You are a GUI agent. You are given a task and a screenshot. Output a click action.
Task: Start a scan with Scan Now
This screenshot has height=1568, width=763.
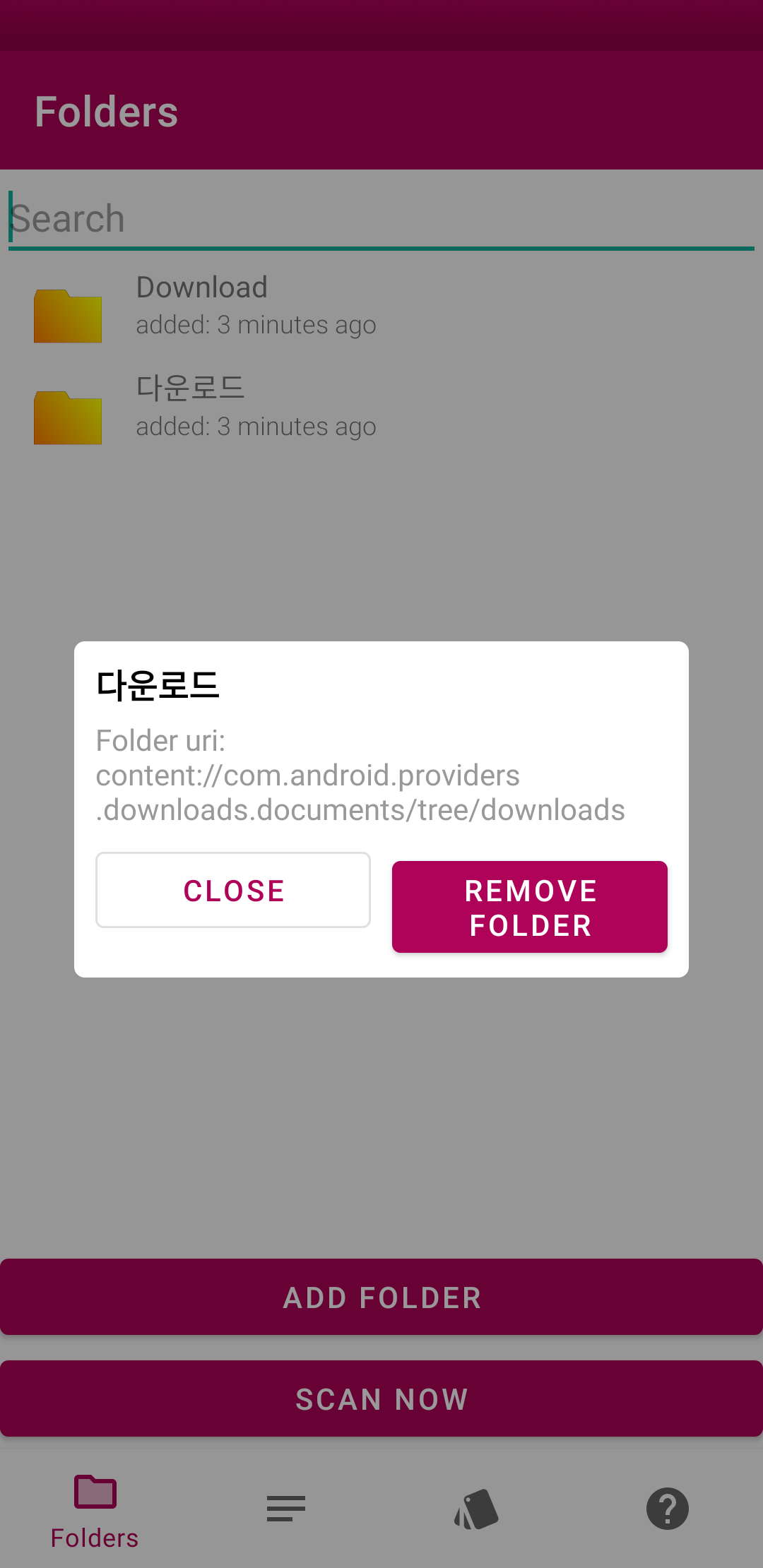tap(381, 1399)
